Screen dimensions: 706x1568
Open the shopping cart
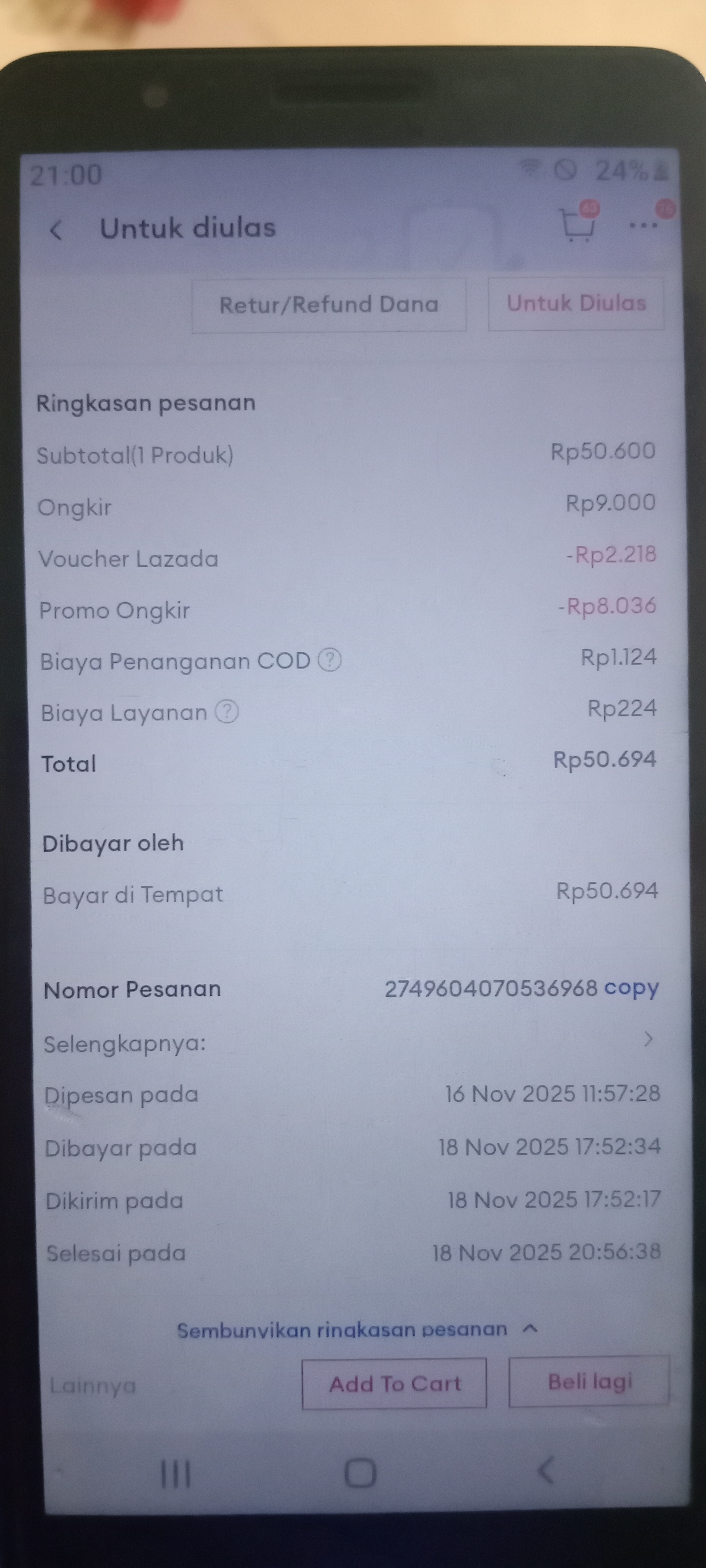577,225
